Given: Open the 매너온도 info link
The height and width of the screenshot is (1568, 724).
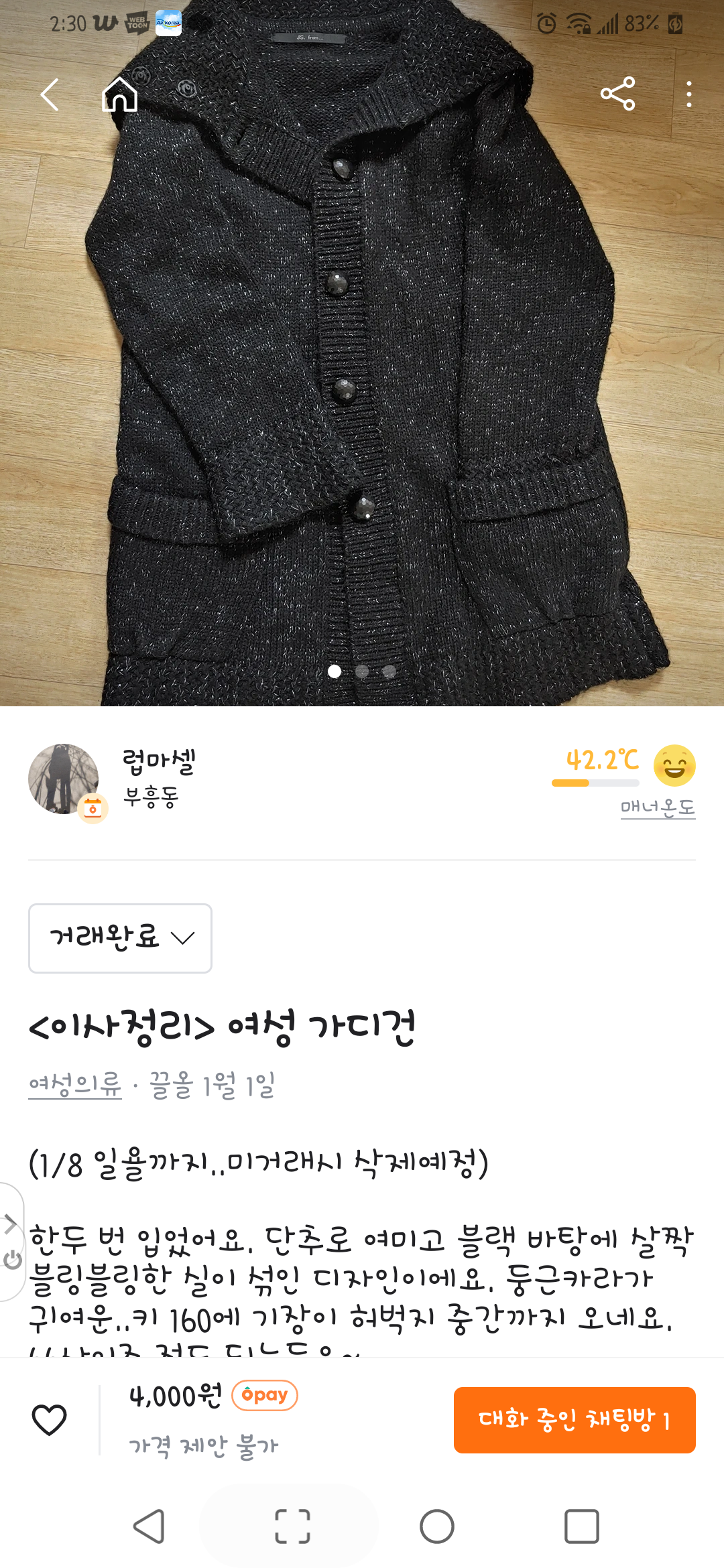Looking at the screenshot, I should tap(657, 807).
